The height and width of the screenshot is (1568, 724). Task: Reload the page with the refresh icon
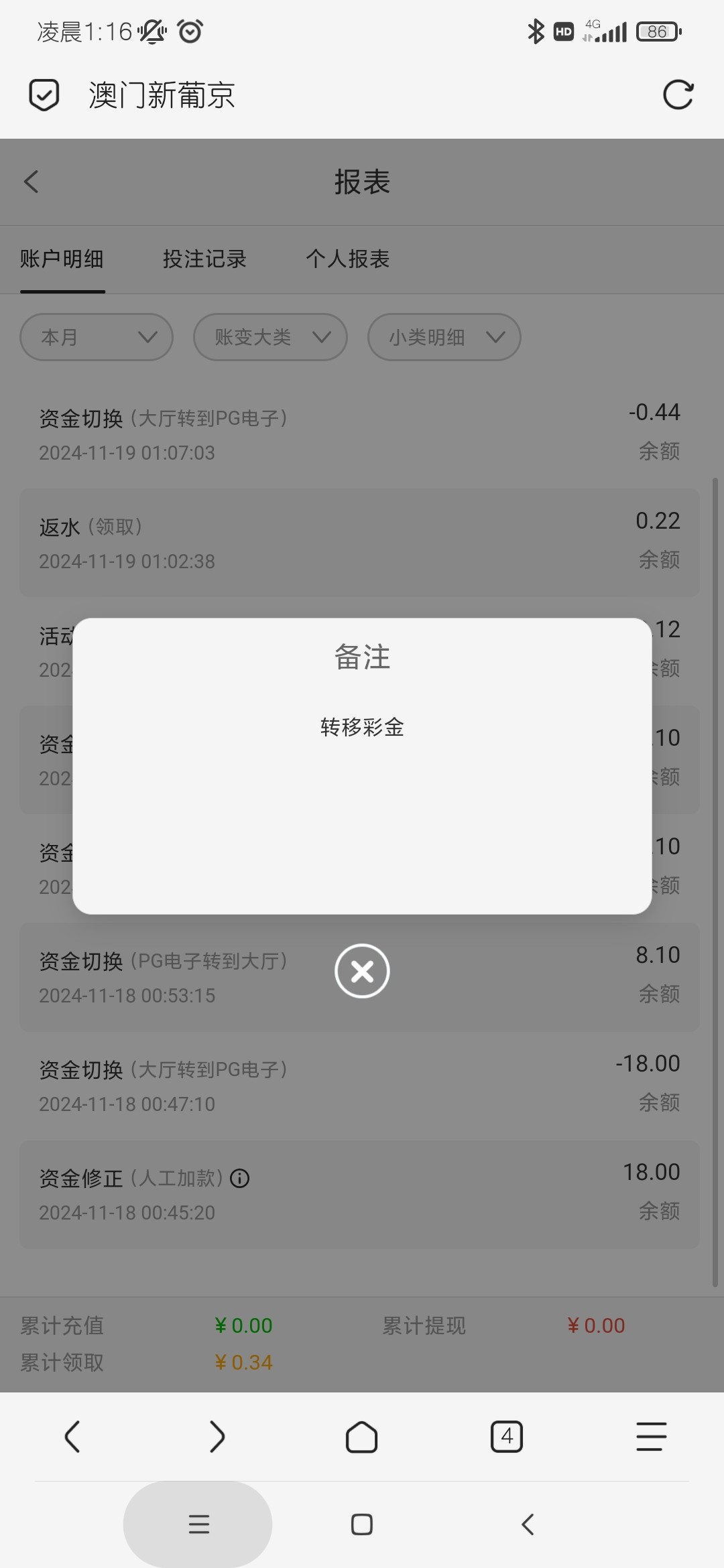click(678, 94)
